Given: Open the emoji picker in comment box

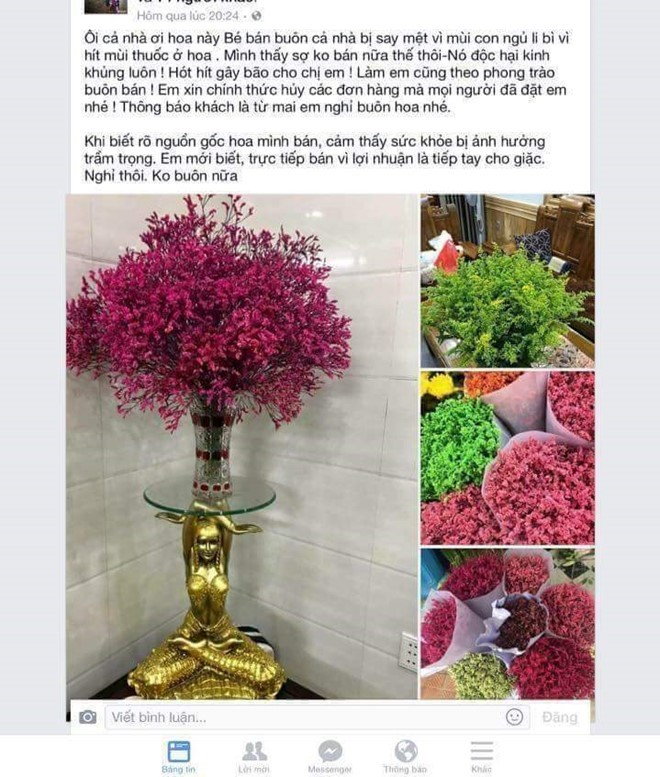Looking at the screenshot, I should [514, 716].
